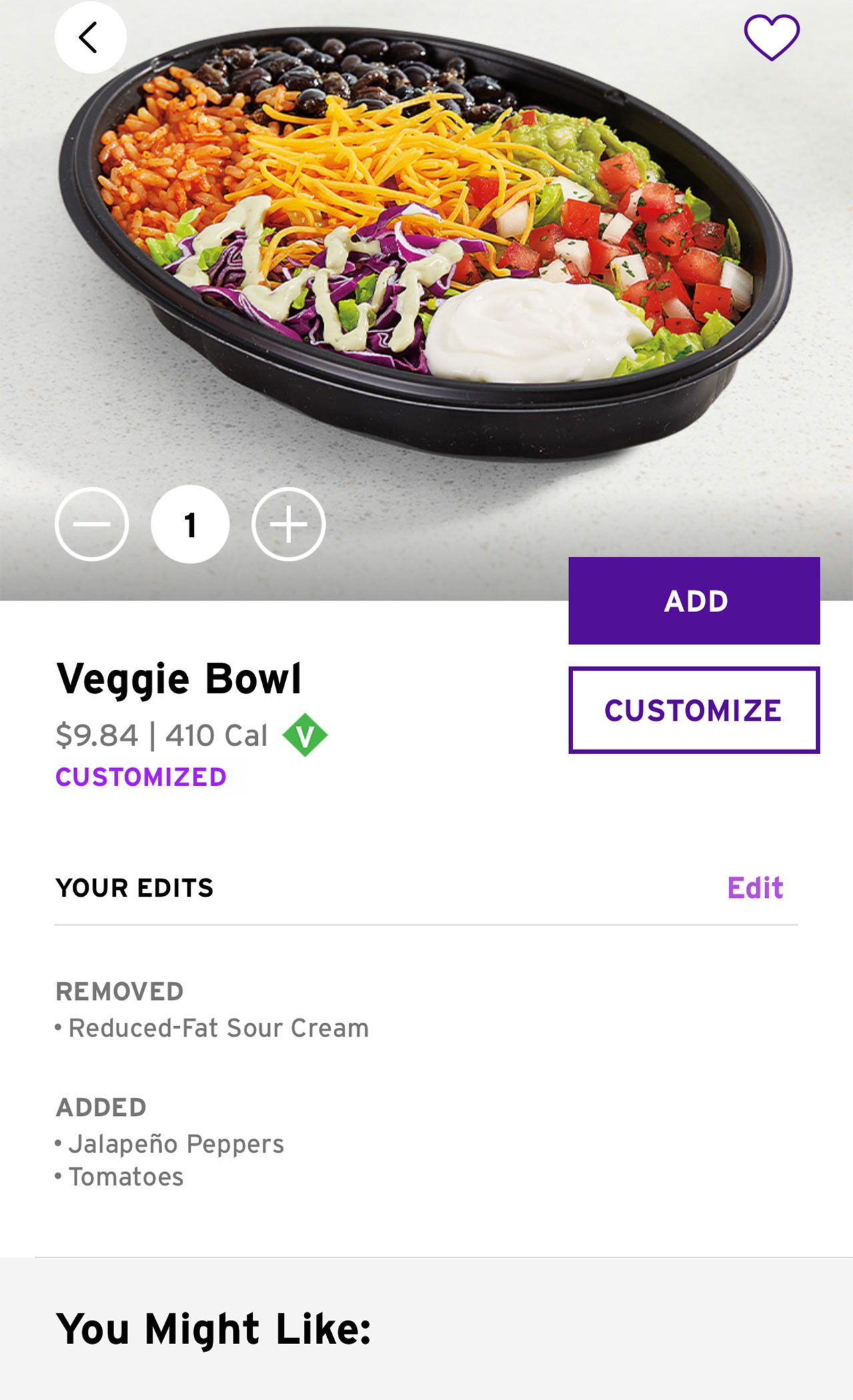Favorite the Veggie Bowl with the heart
The height and width of the screenshot is (1400, 853).
[x=771, y=37]
